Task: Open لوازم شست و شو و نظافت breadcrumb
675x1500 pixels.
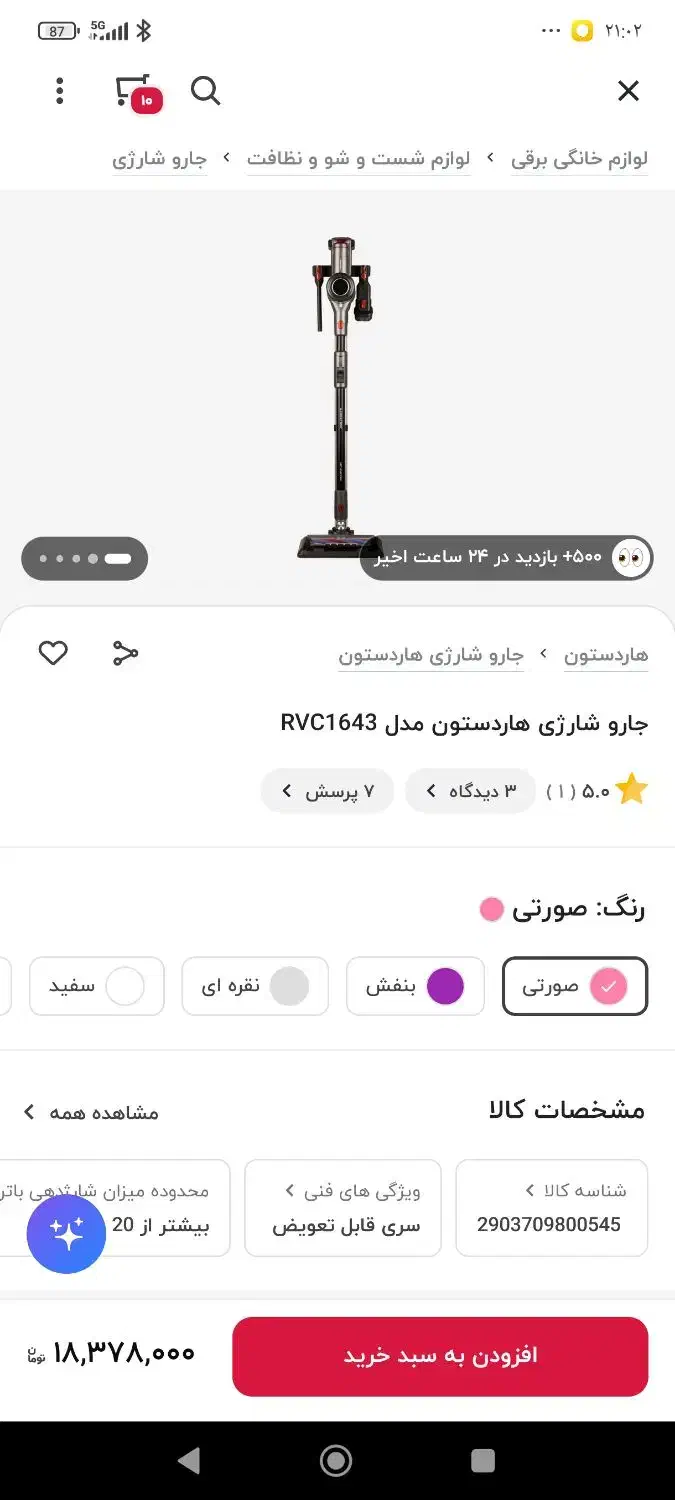Action: tap(358, 158)
